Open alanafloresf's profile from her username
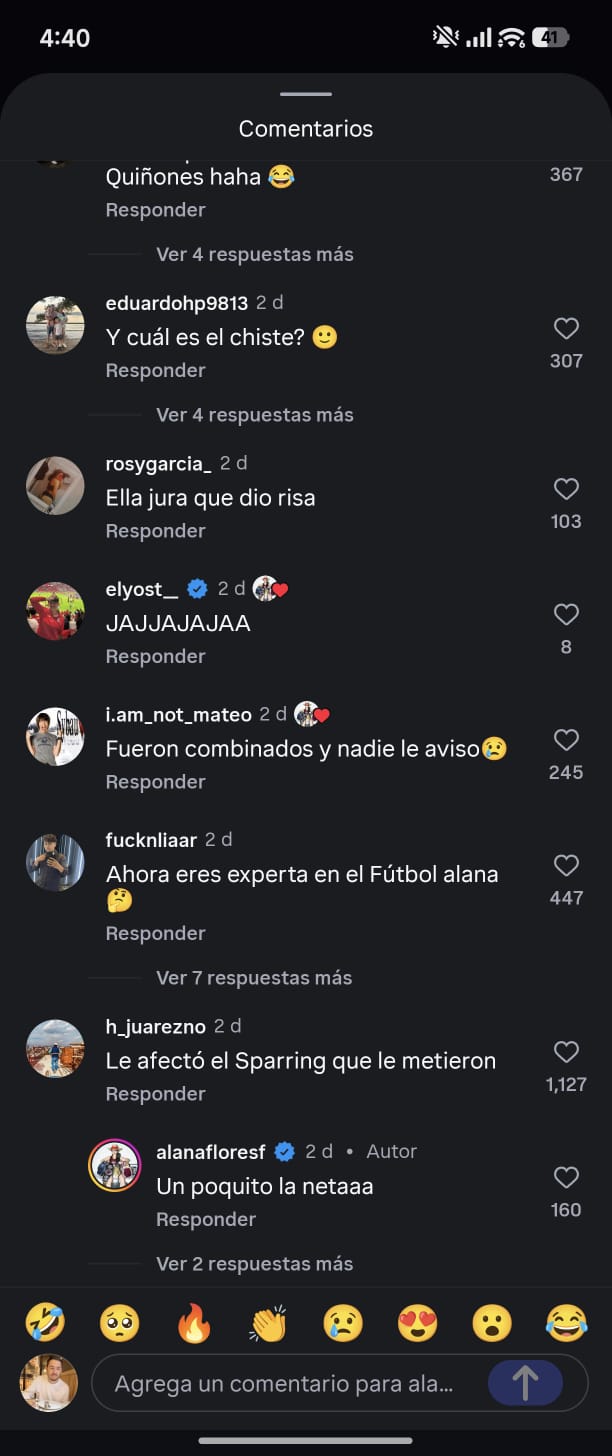The height and width of the screenshot is (1456, 612). pos(211,1152)
